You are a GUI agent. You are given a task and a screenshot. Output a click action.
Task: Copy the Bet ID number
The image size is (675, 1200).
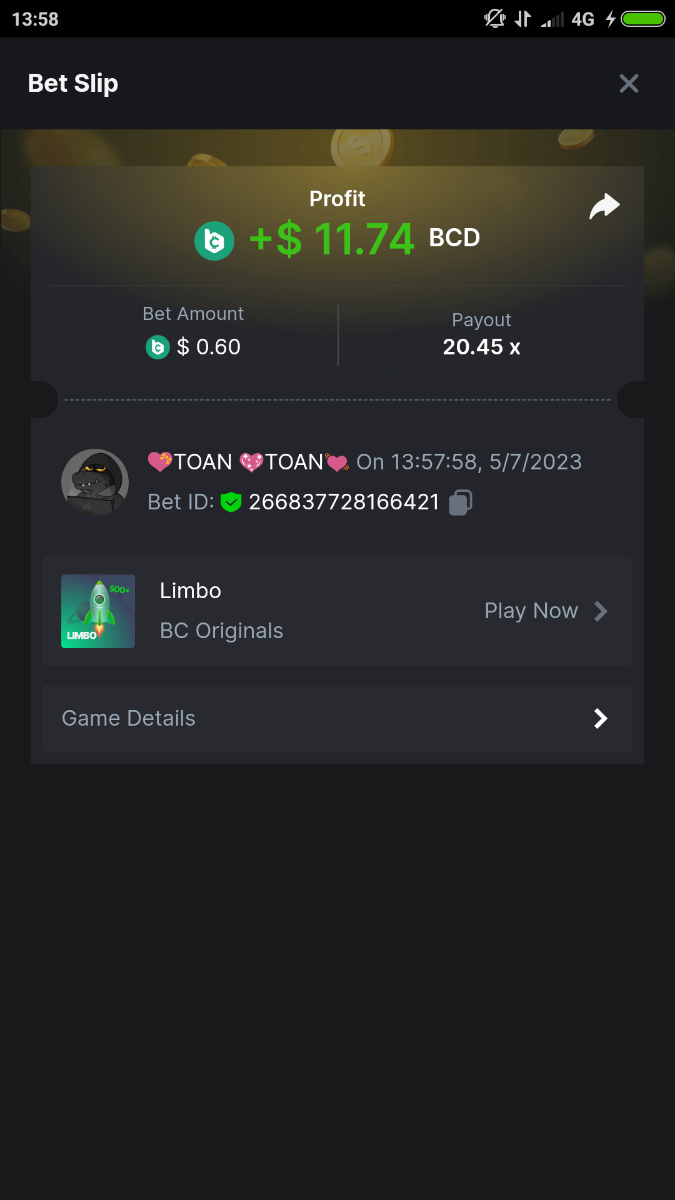[x=460, y=502]
